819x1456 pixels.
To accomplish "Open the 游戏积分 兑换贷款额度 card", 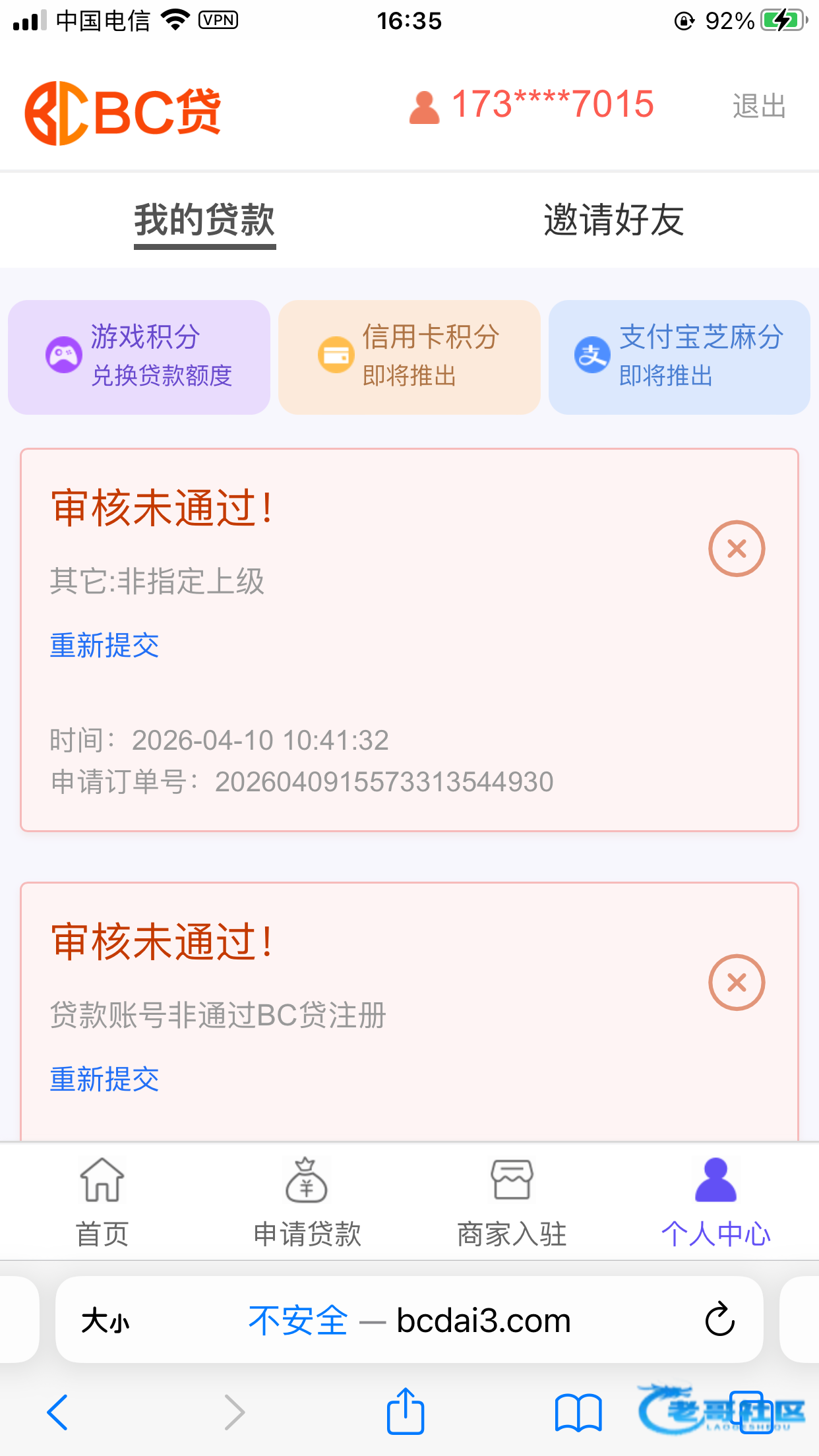I will pos(139,357).
